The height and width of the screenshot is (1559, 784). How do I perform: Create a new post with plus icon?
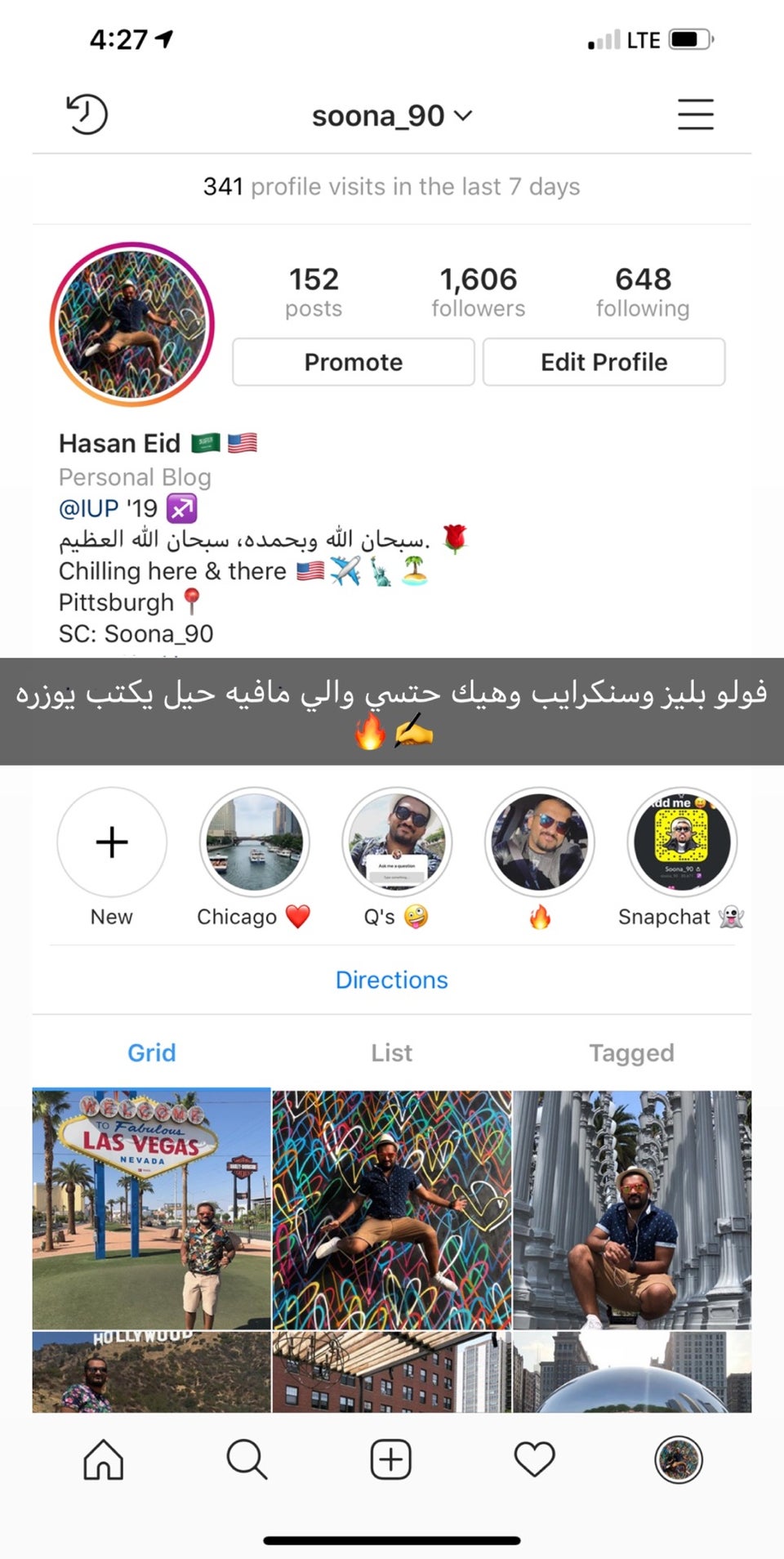pos(391,1459)
